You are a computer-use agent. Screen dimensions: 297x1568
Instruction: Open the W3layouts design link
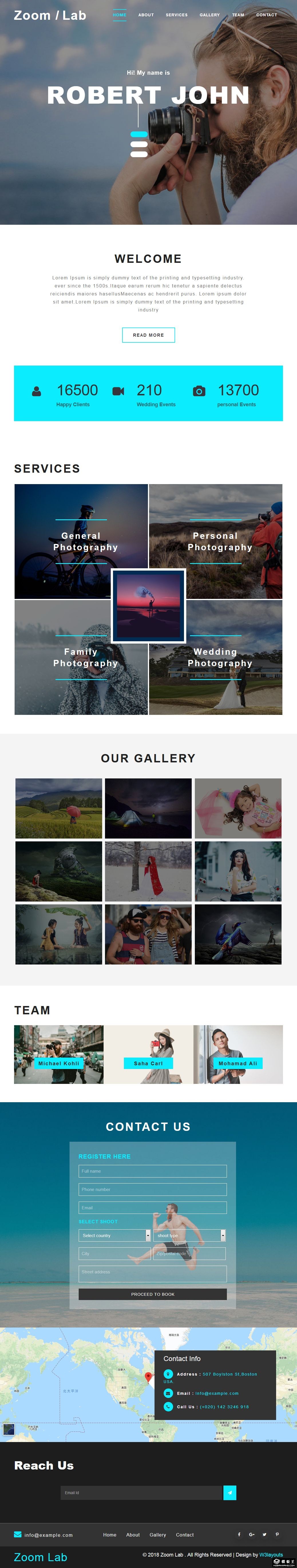[x=271, y=1554]
